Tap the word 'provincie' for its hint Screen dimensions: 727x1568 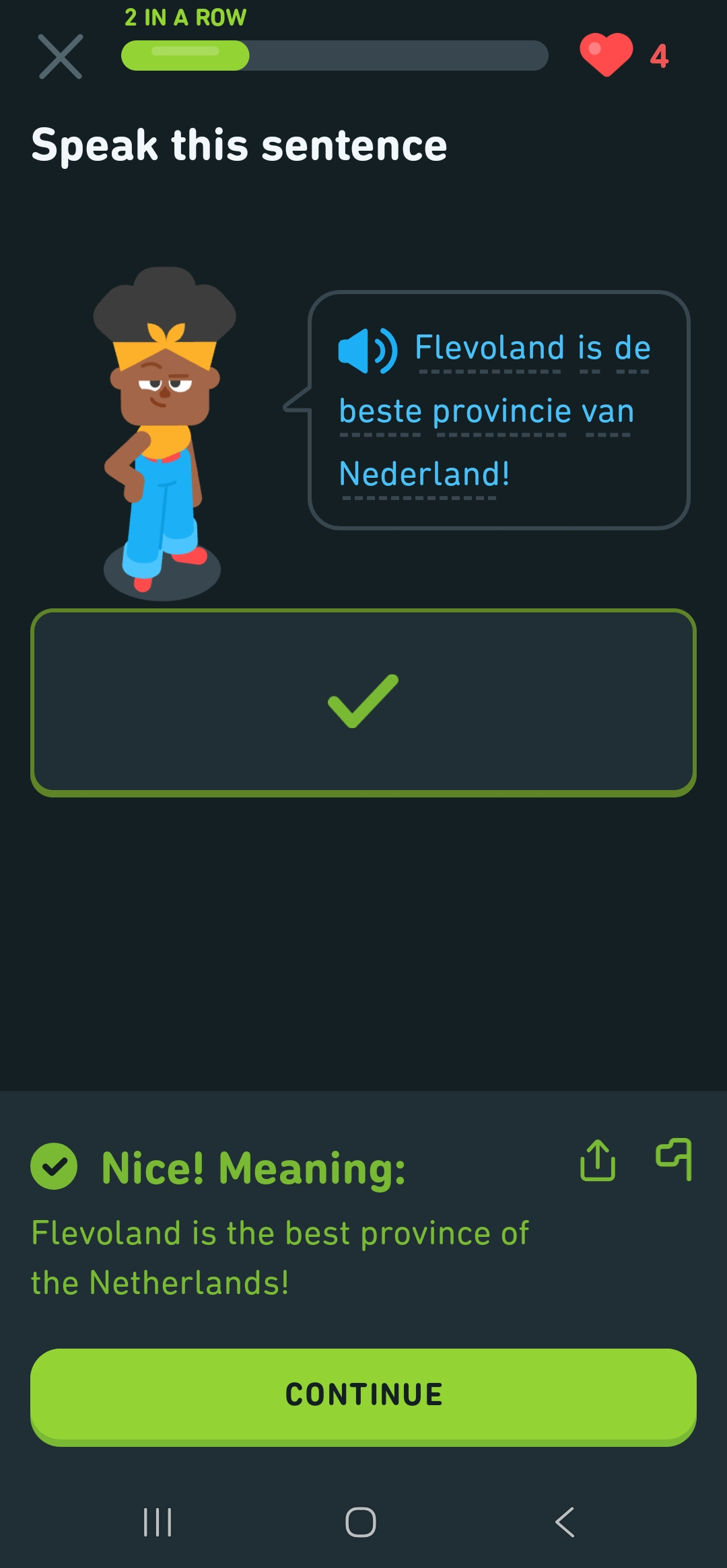(x=501, y=411)
